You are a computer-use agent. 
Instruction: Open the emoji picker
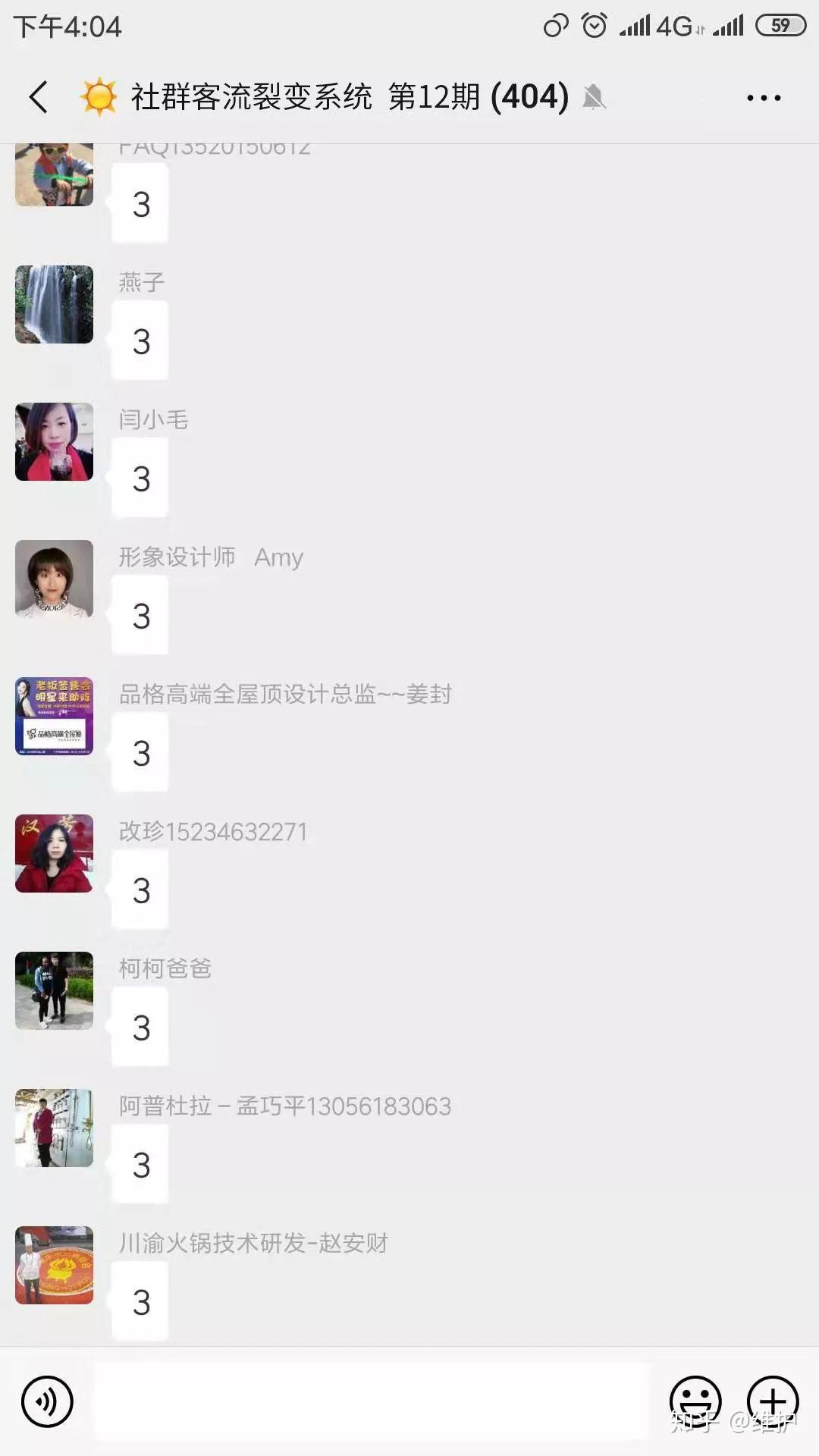(695, 1401)
